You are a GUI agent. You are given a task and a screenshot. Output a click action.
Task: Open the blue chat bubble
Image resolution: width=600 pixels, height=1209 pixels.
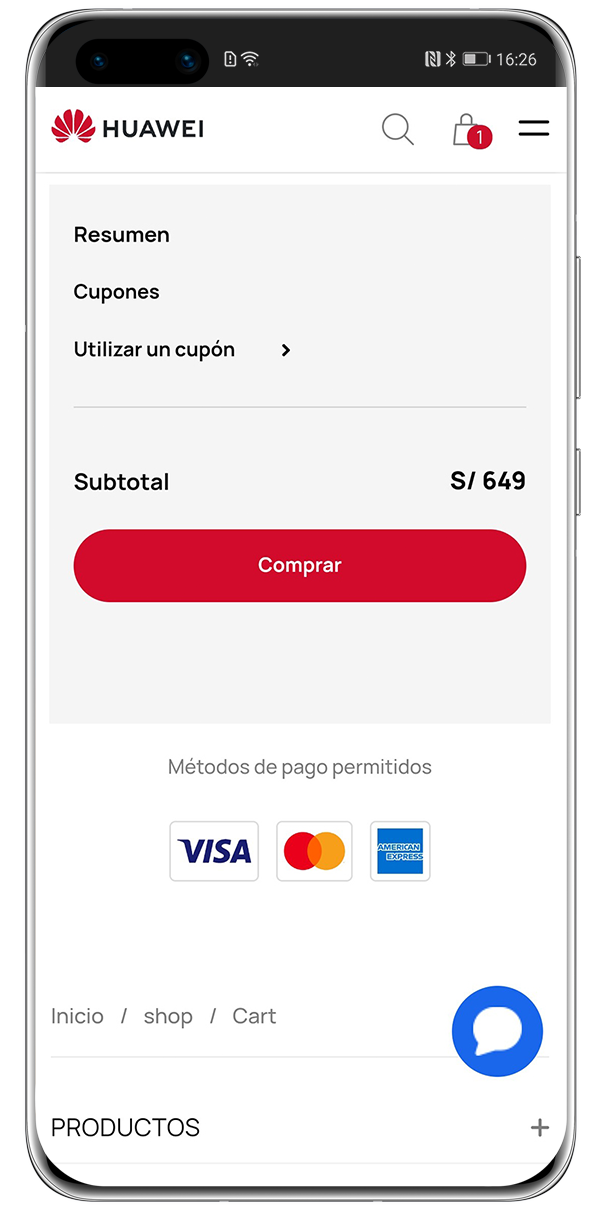pyautogui.click(x=497, y=1030)
